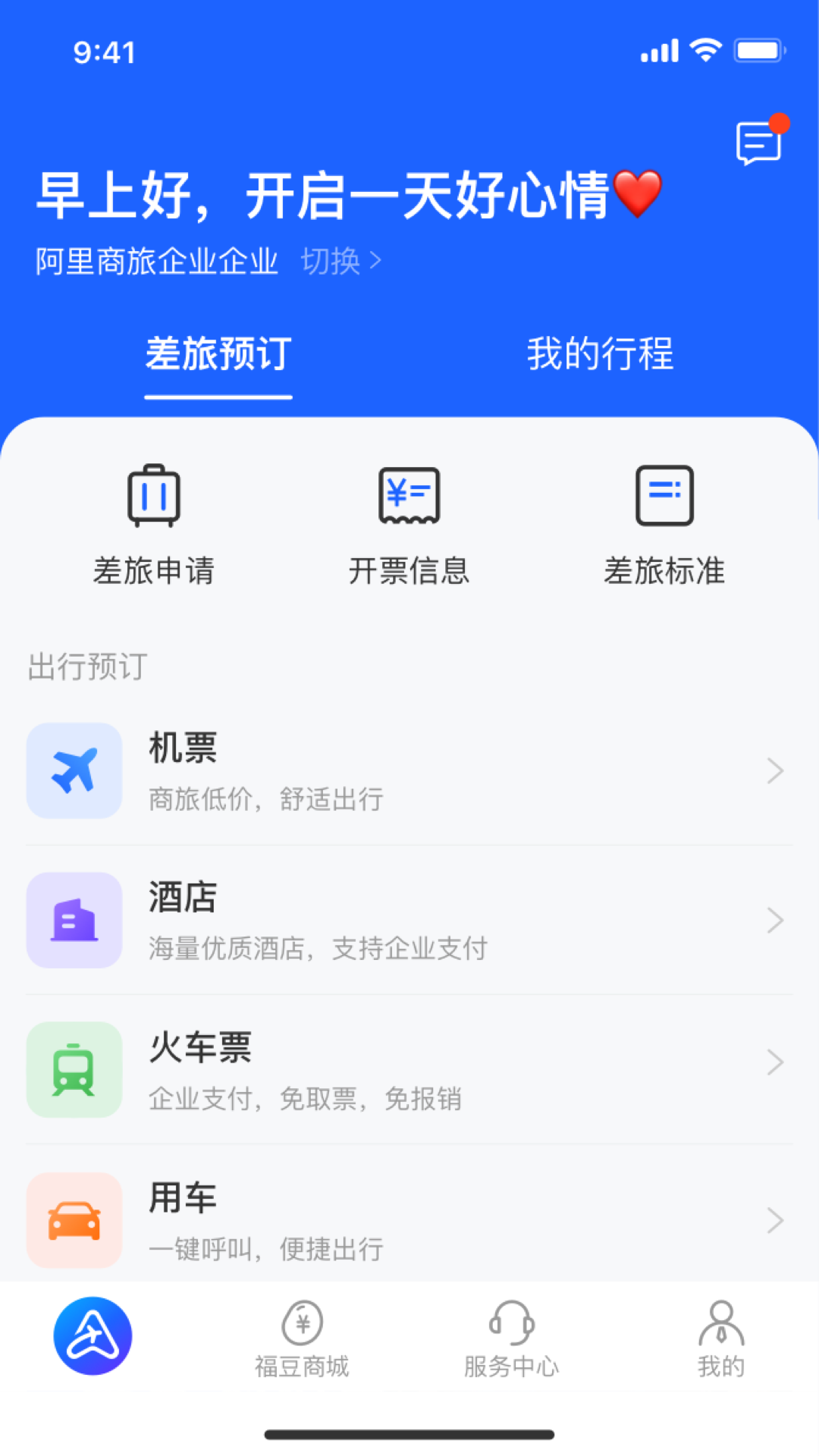
Task: Book a flight via 机票 row
Action: pos(409,770)
